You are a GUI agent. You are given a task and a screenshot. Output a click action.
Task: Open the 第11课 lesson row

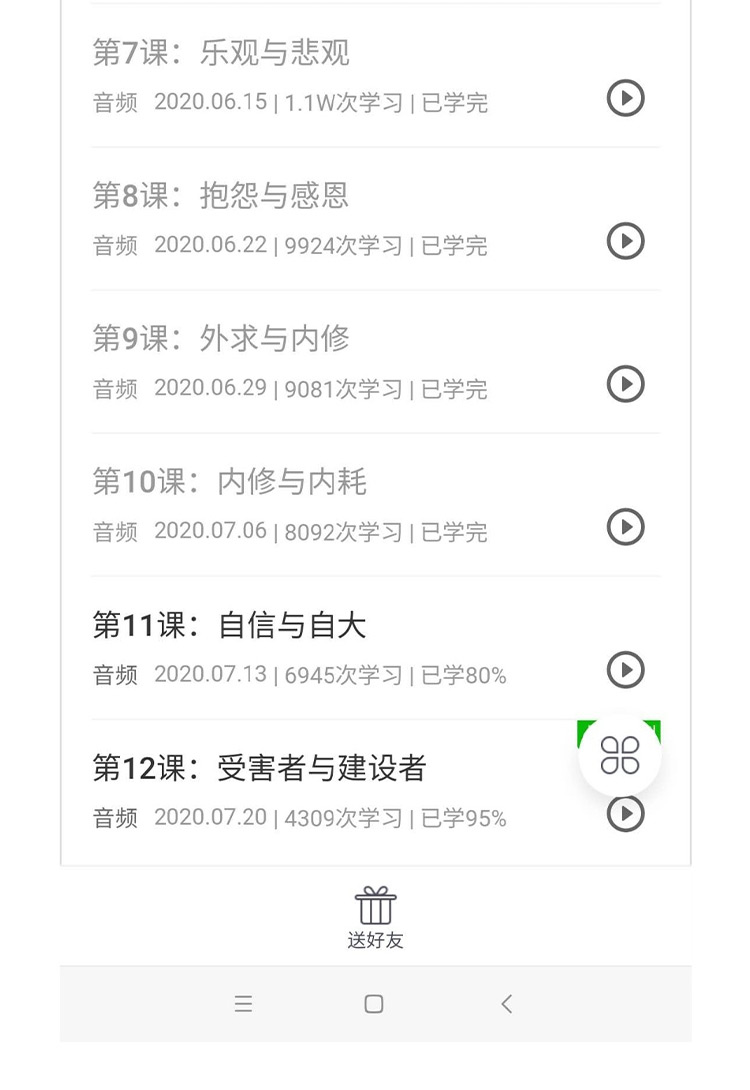coord(300,647)
